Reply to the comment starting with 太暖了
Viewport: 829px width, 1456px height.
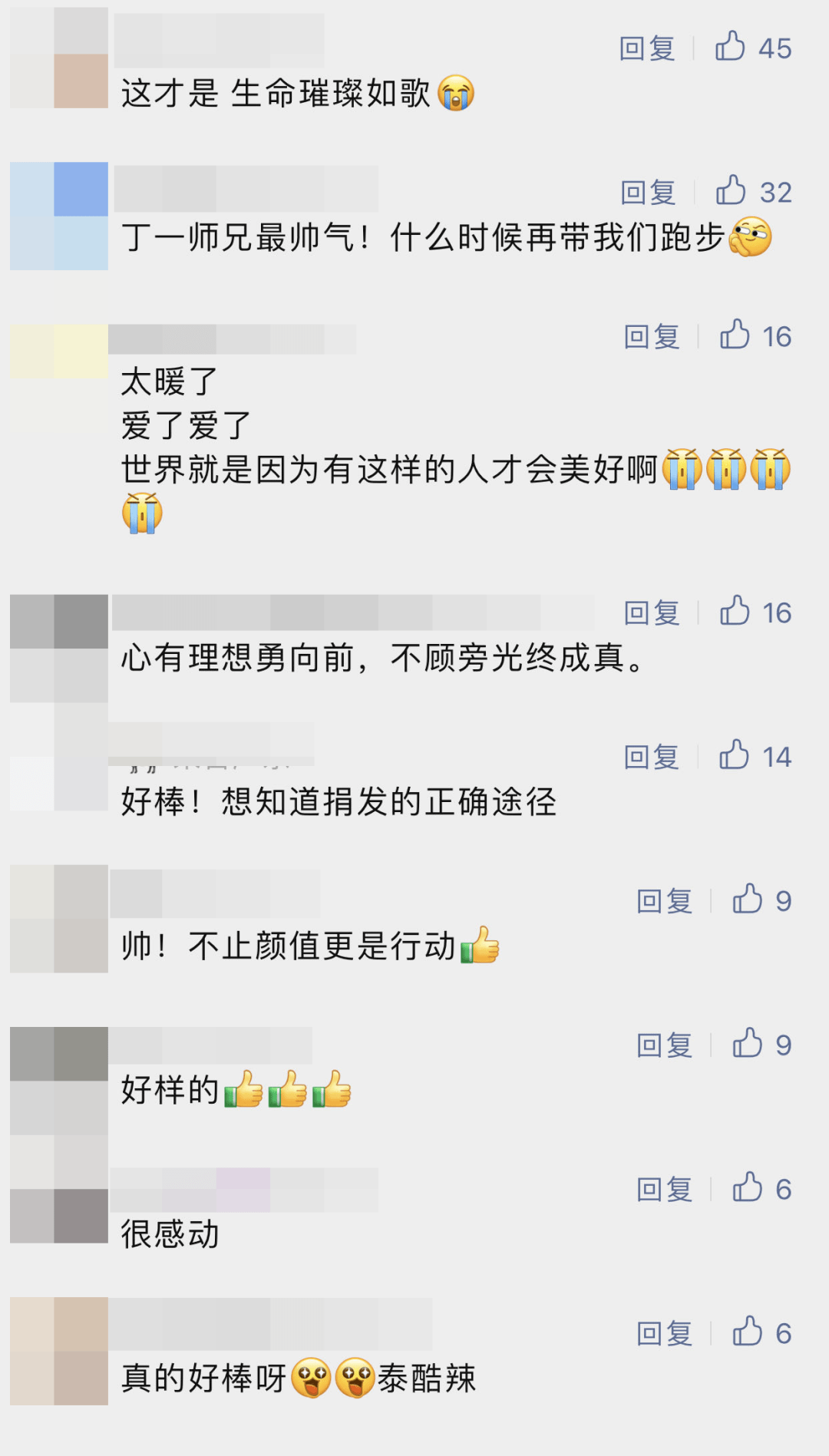652,337
